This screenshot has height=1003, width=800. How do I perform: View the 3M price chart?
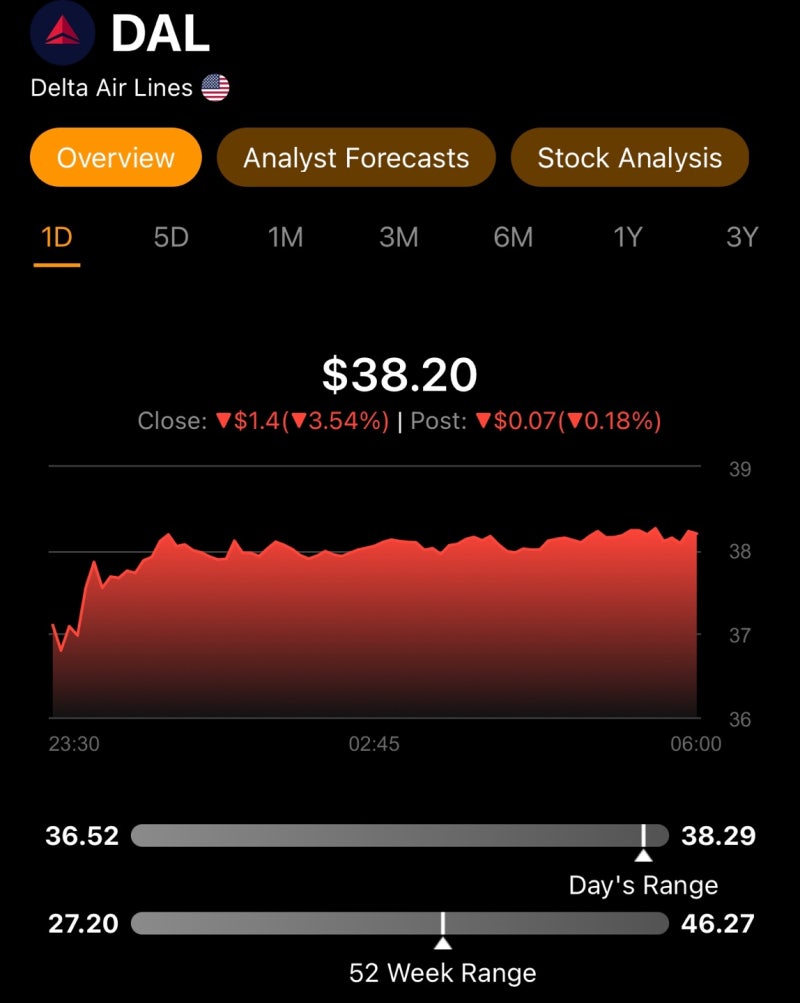click(399, 238)
